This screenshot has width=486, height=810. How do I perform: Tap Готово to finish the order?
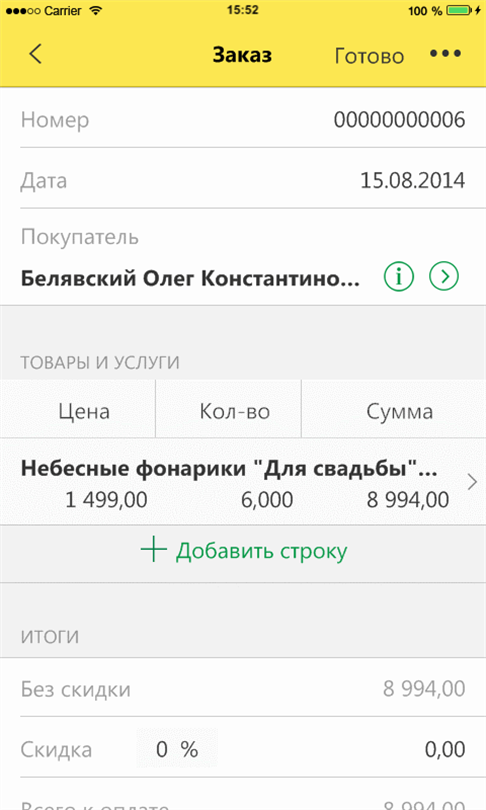pyautogui.click(x=369, y=55)
